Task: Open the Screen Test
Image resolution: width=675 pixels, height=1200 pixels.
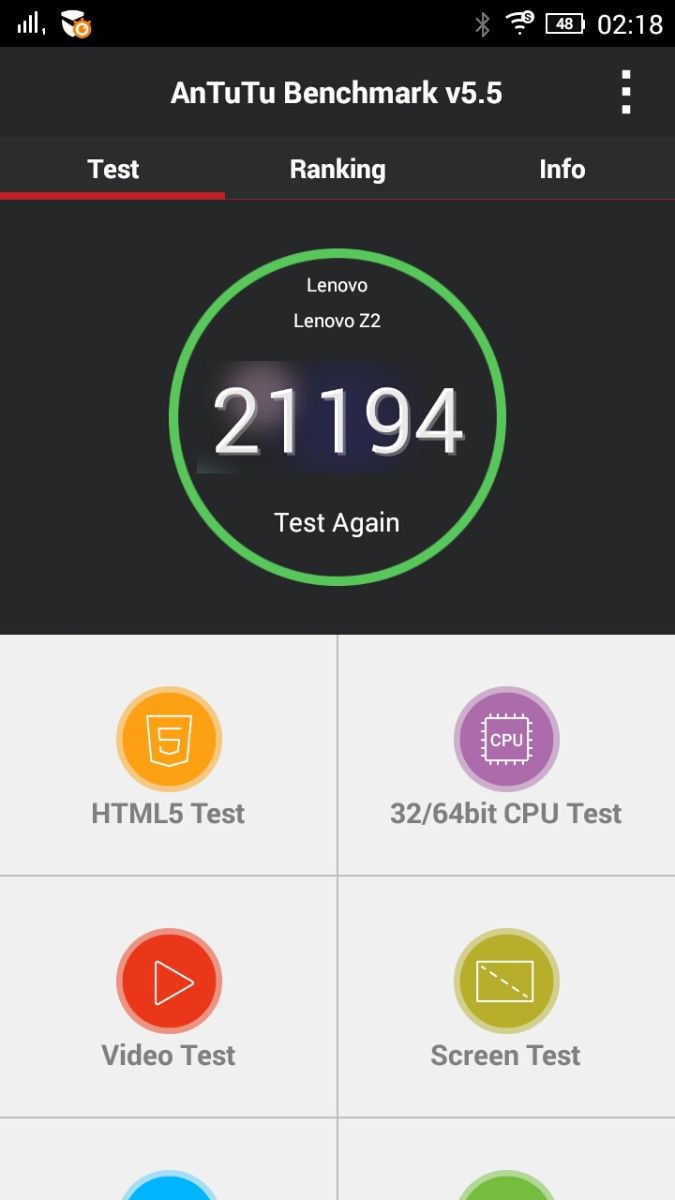Action: coord(506,998)
